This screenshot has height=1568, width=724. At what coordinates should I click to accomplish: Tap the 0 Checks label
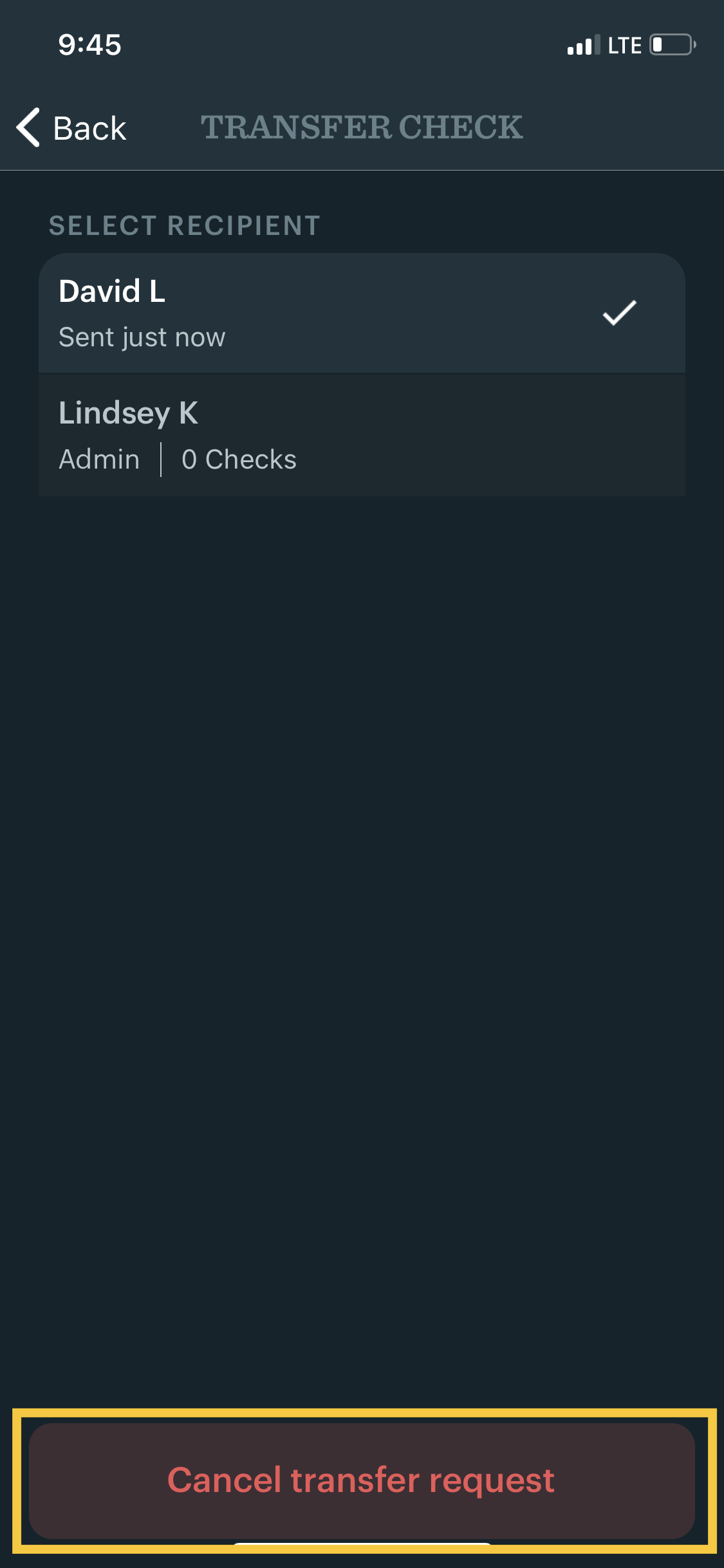239,458
